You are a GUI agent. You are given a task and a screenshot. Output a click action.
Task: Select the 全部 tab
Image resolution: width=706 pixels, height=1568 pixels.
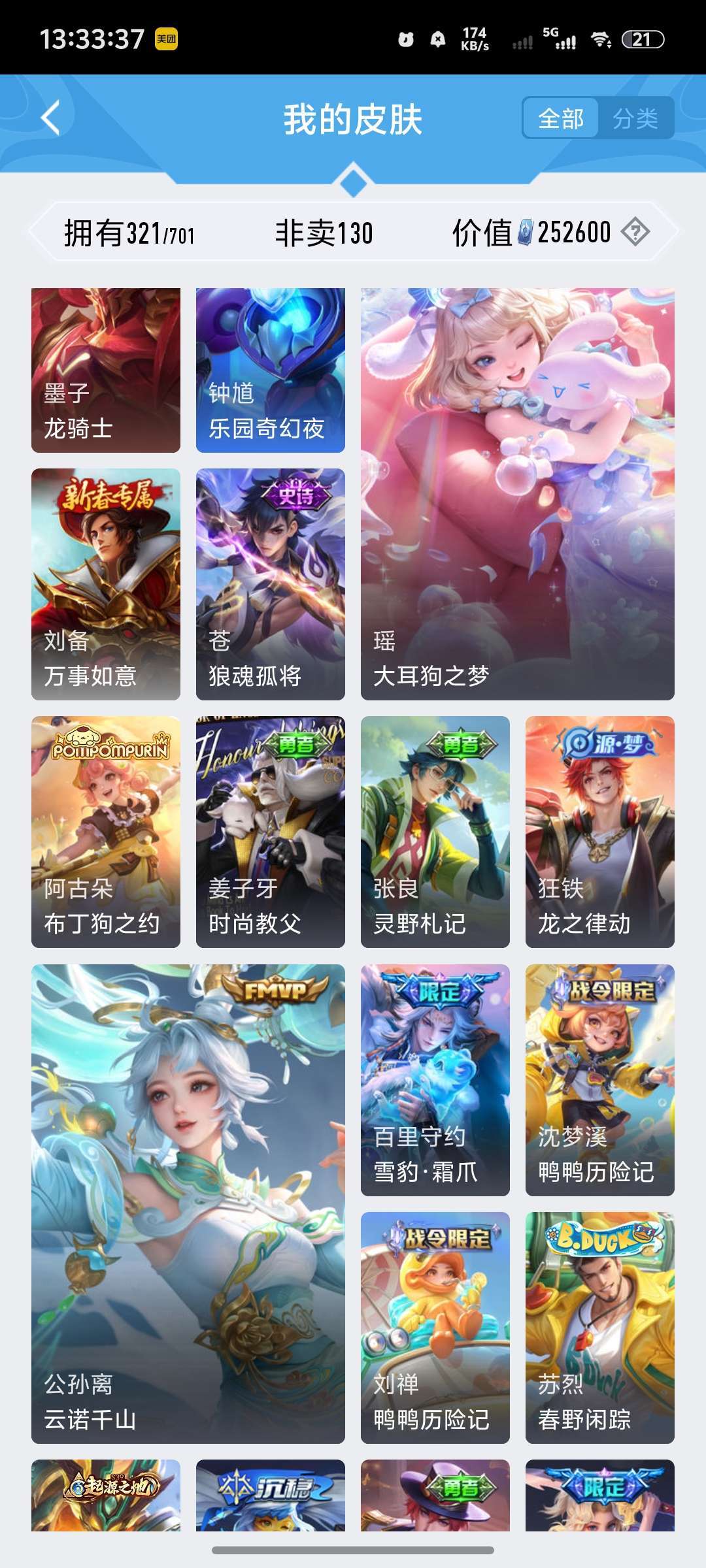(x=561, y=118)
